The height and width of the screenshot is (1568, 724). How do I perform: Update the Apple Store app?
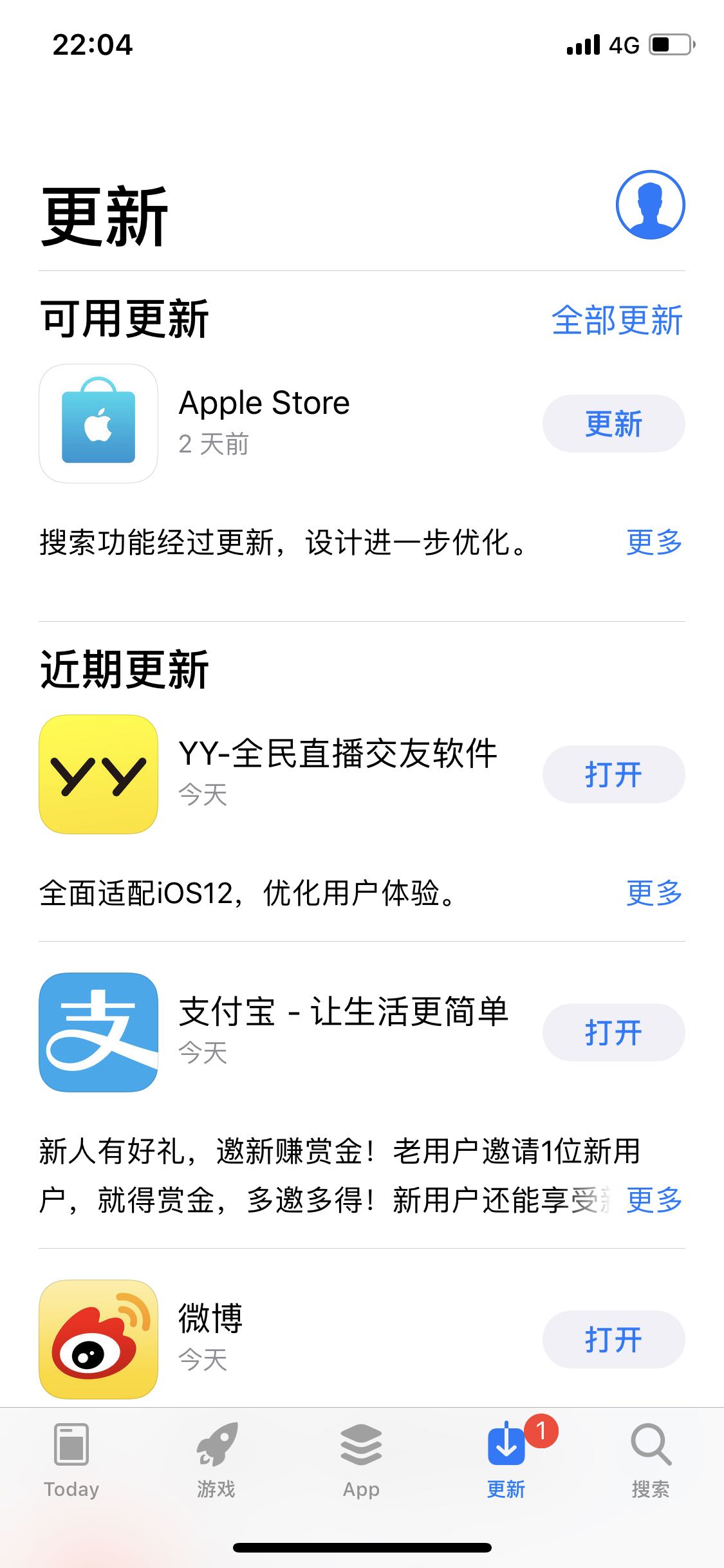[x=613, y=424]
